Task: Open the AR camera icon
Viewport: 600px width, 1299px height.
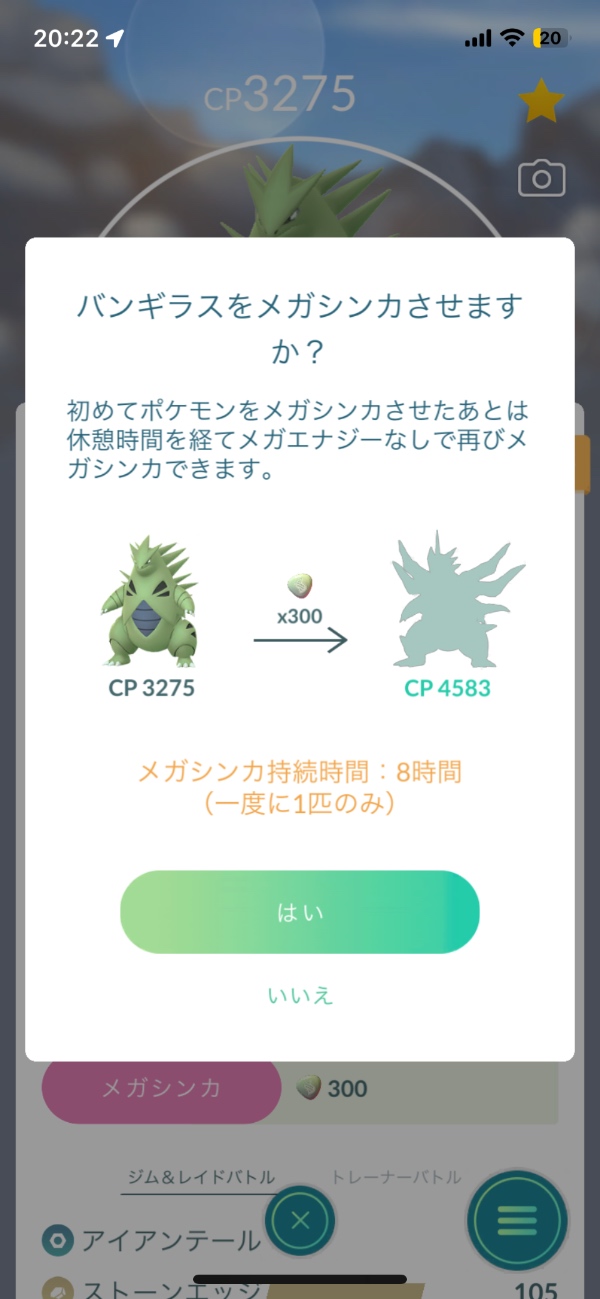Action: point(541,179)
